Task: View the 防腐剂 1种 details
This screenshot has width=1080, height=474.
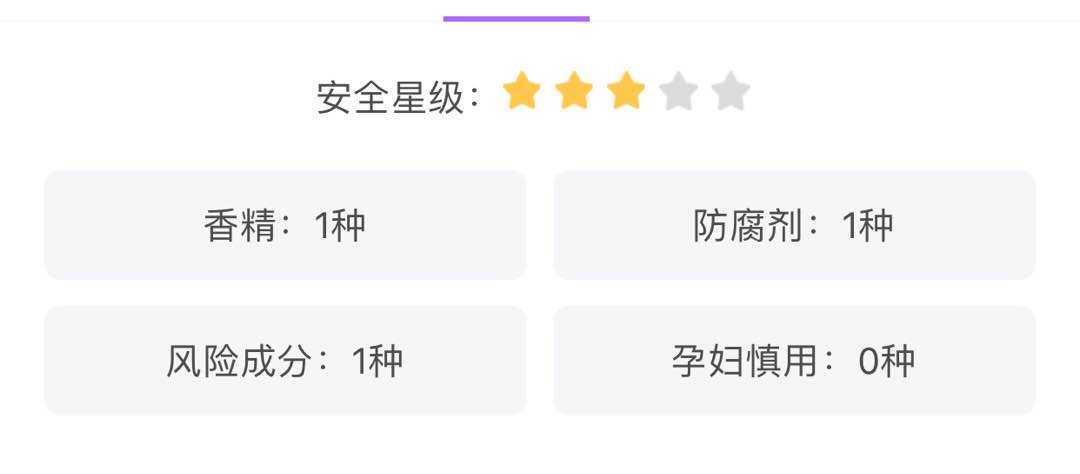Action: coord(794,225)
